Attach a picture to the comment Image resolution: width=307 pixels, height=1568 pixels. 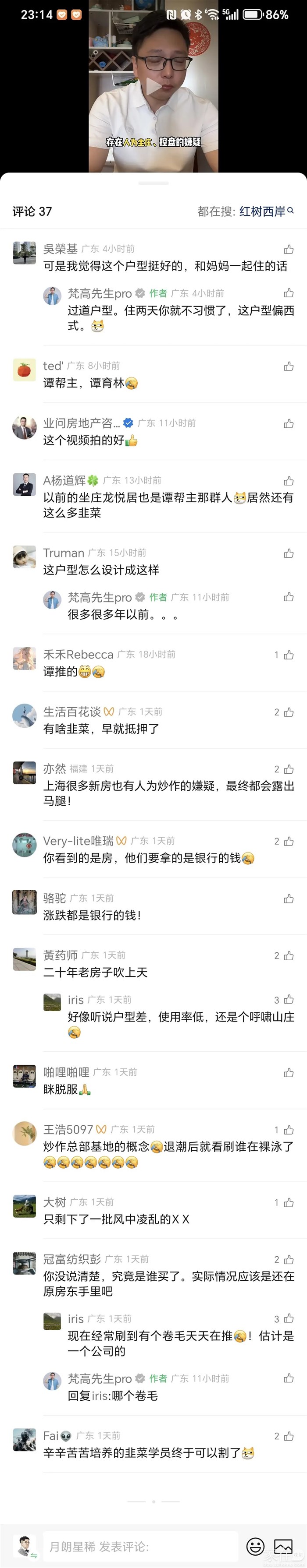click(283, 1547)
